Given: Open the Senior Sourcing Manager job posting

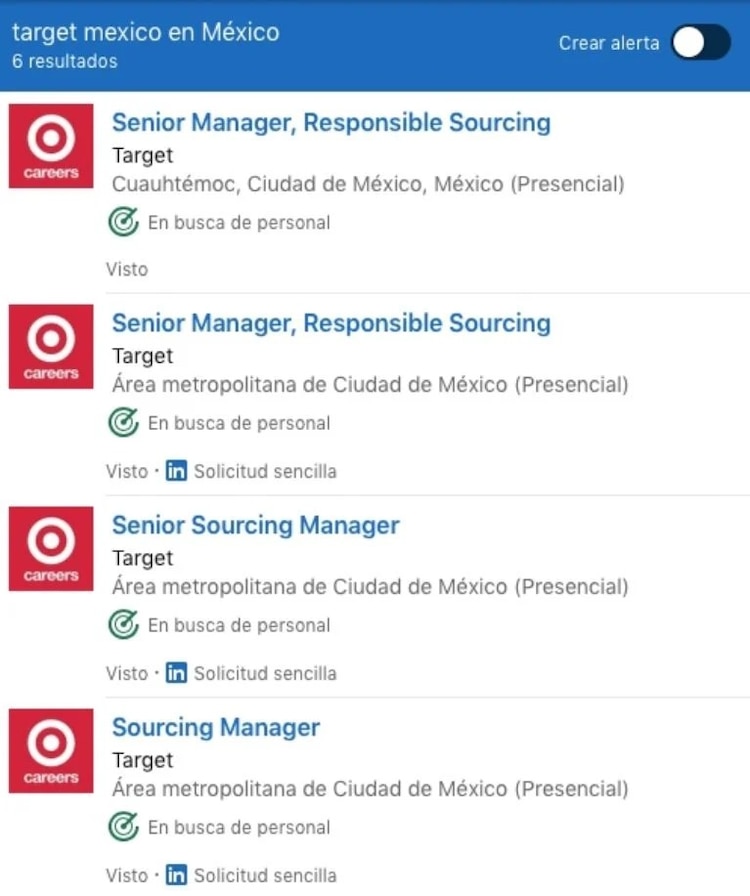Looking at the screenshot, I should [255, 524].
